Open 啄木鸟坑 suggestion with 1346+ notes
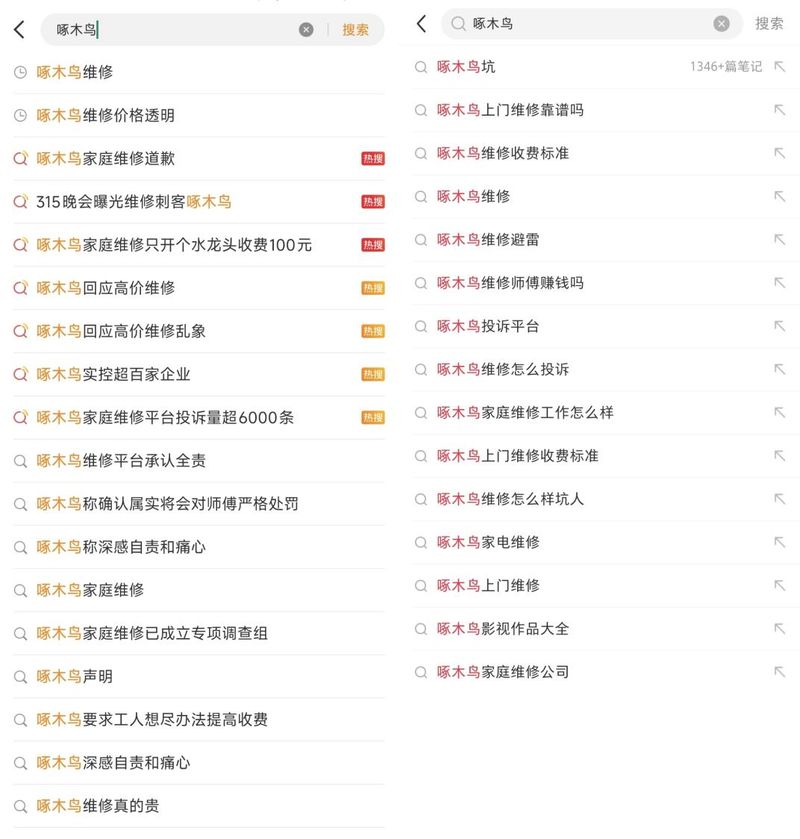This screenshot has height=839, width=800. coord(466,67)
